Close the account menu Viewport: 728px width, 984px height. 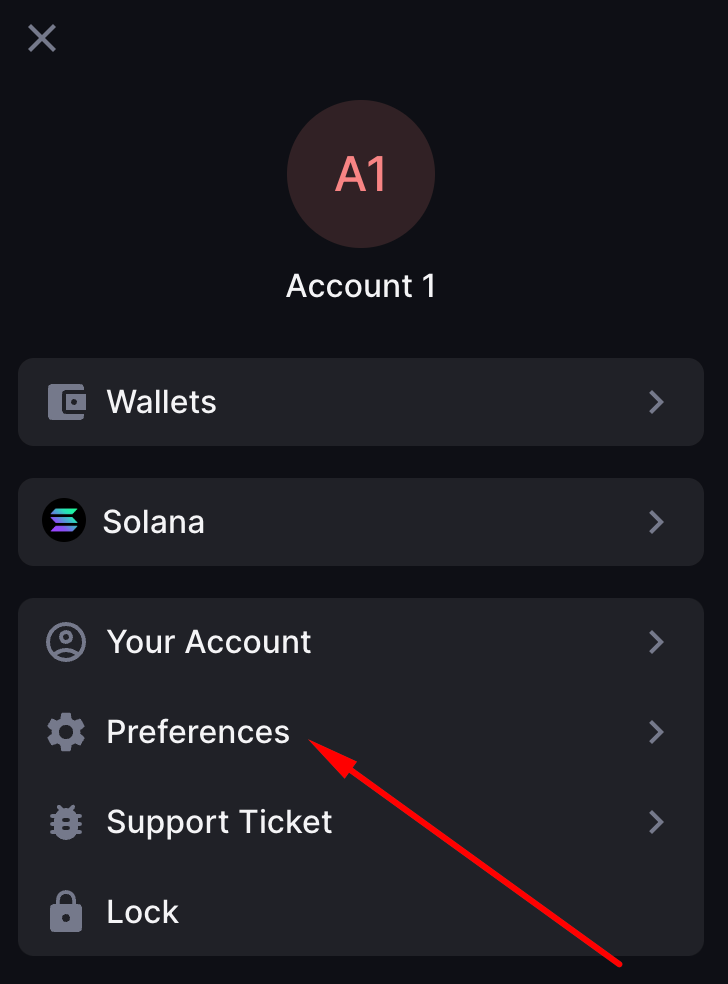click(x=42, y=39)
